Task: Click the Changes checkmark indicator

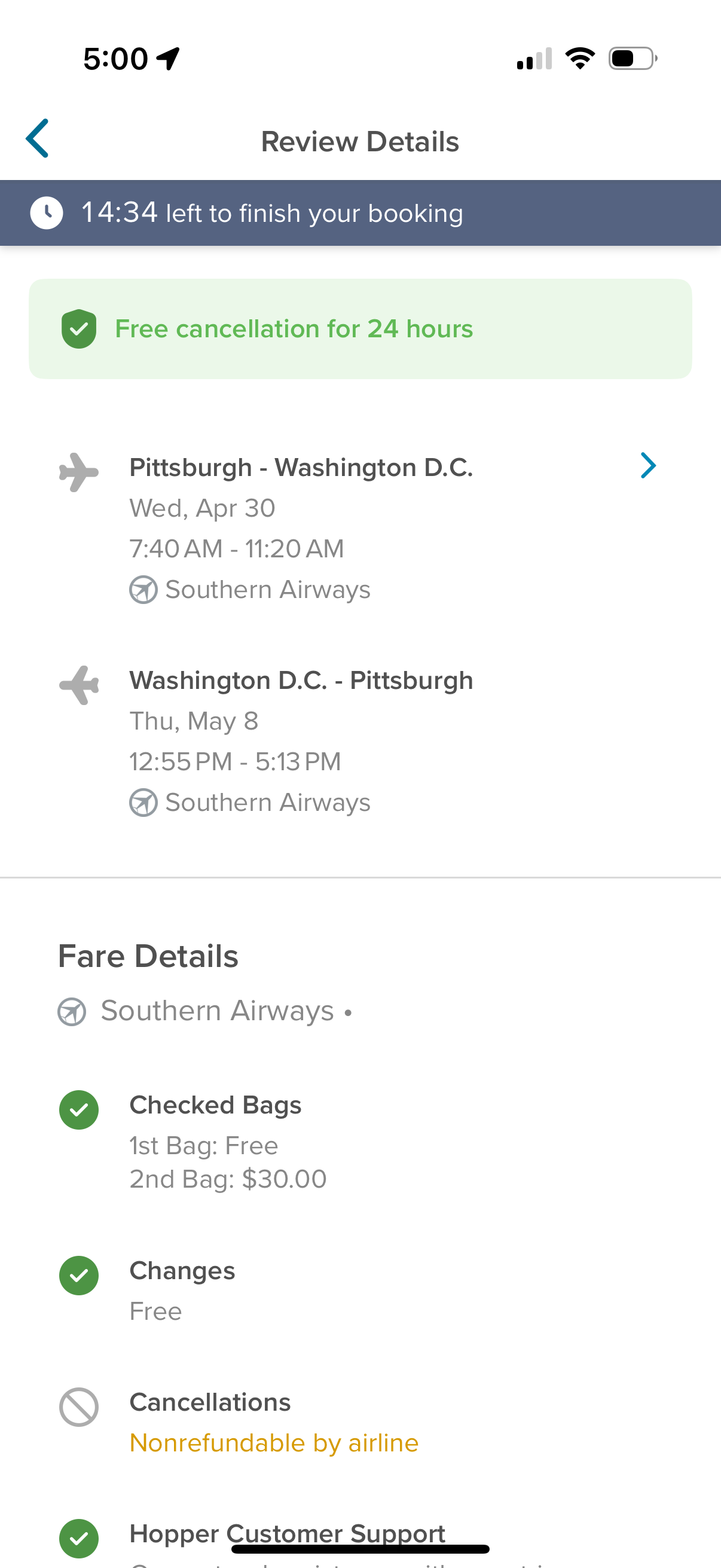Action: pyautogui.click(x=78, y=1275)
